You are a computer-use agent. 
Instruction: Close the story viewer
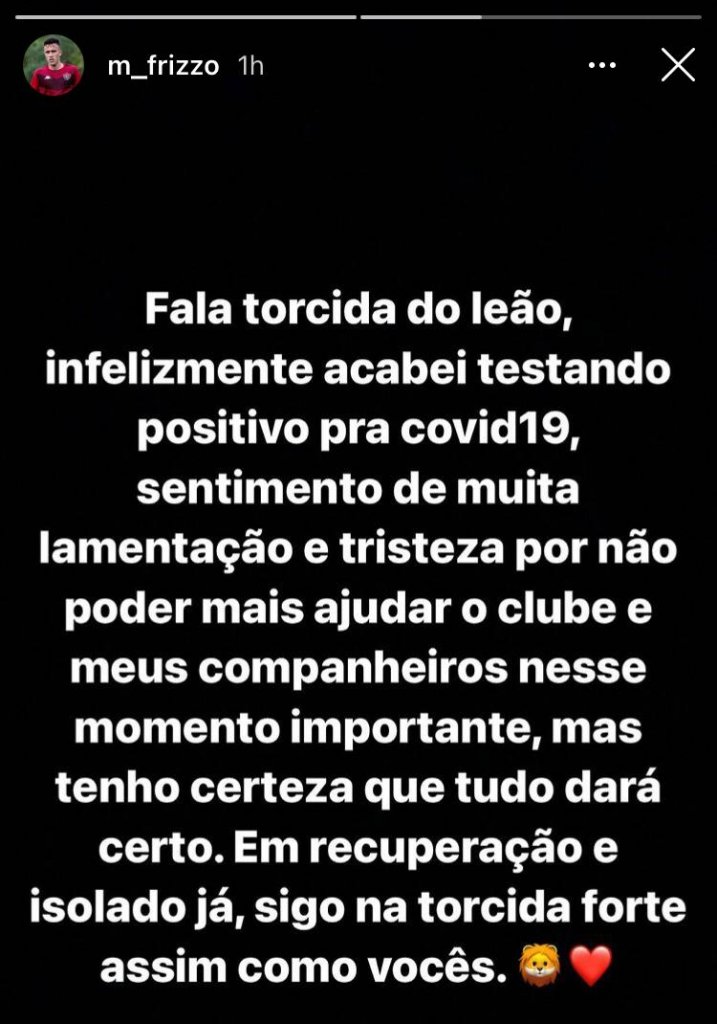(x=678, y=66)
